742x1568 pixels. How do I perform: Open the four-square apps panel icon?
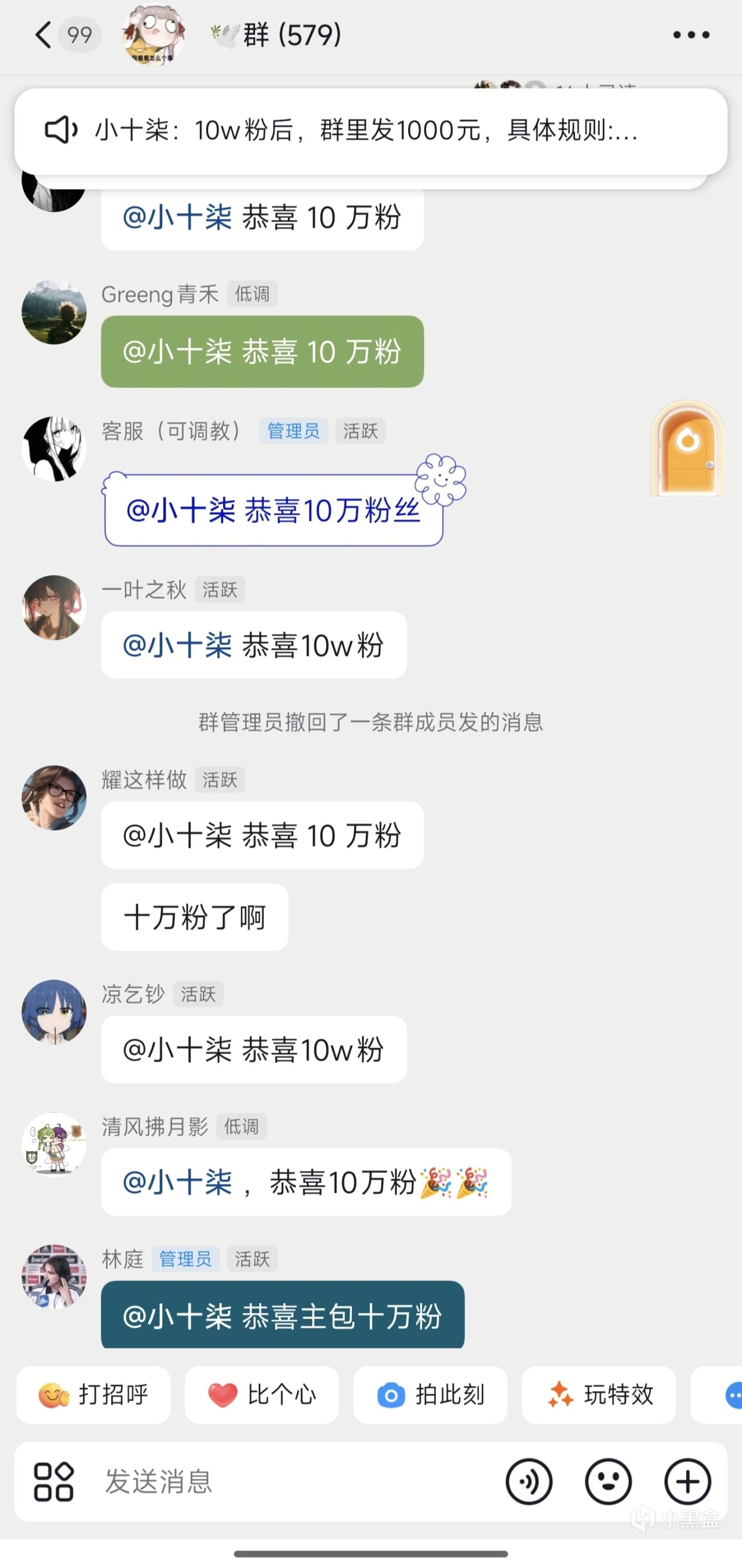[x=53, y=1482]
